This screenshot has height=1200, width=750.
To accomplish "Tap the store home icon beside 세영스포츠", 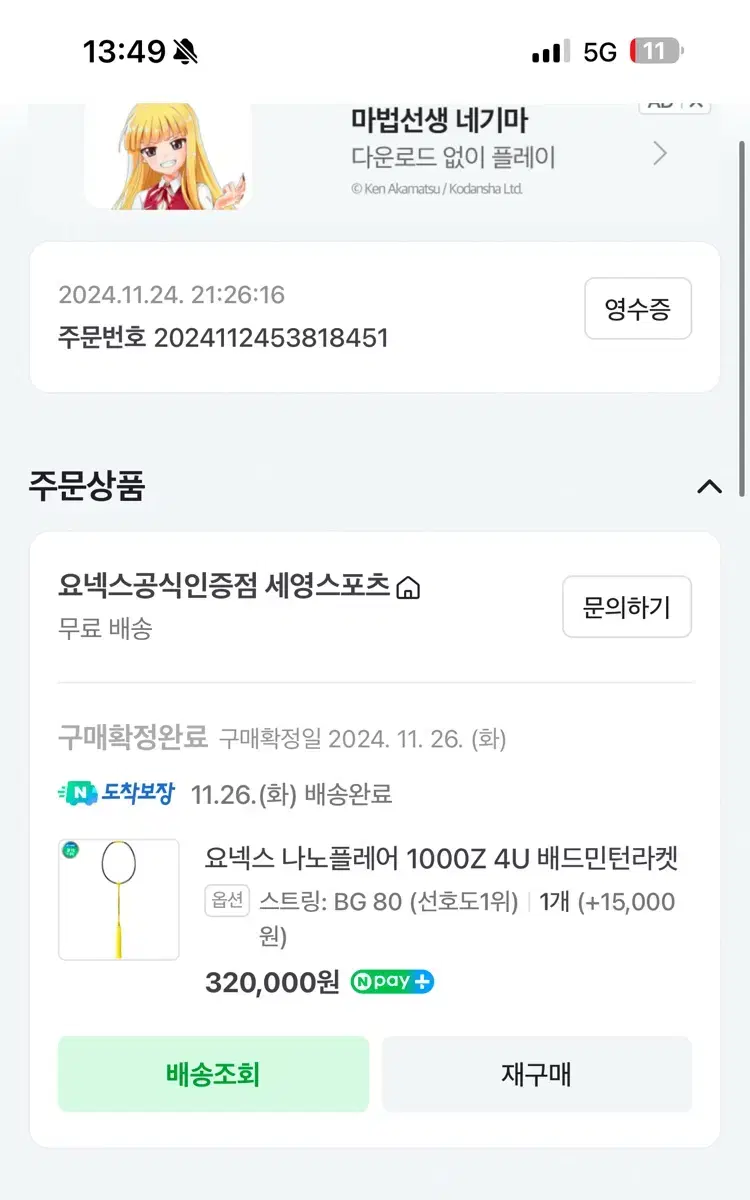I will click(x=409, y=589).
